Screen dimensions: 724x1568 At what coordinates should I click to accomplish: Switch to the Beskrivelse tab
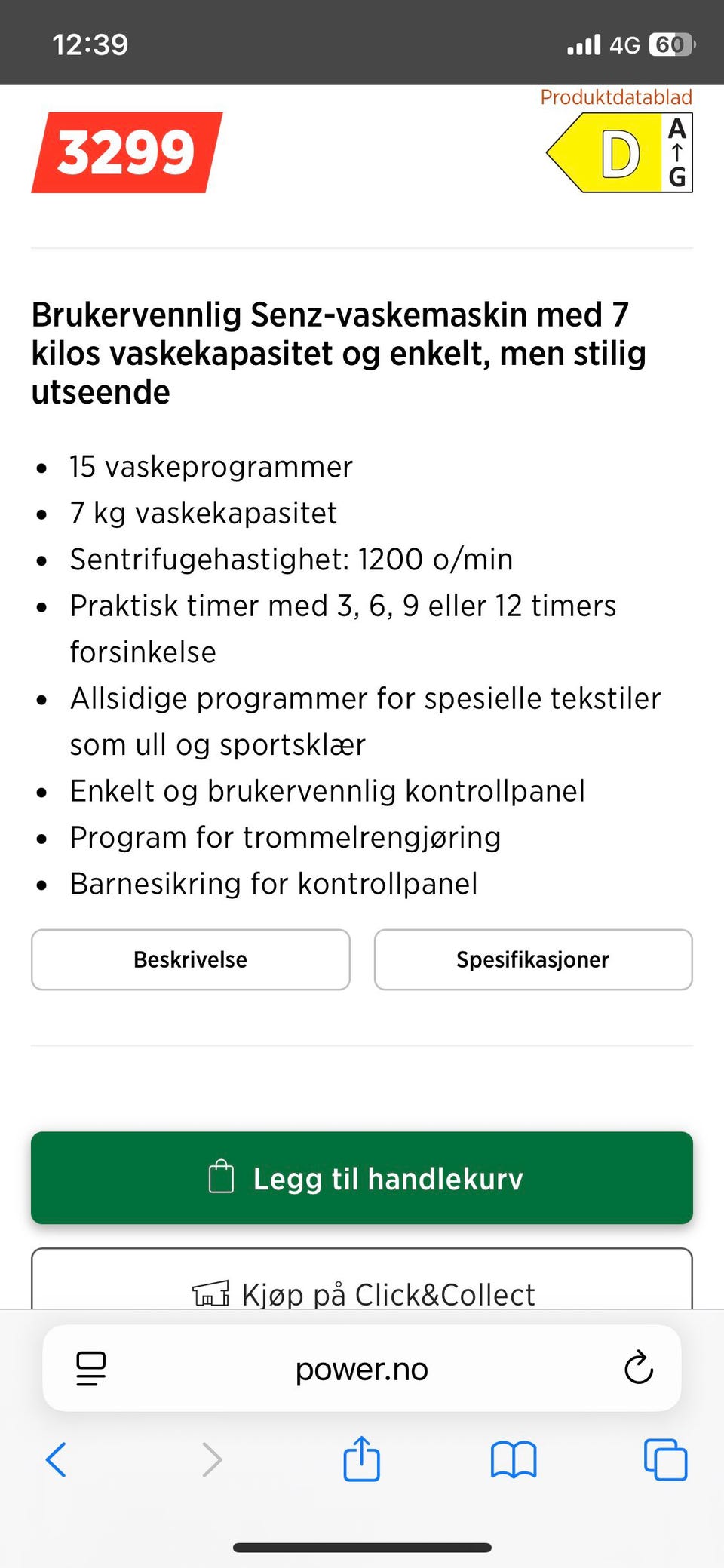click(x=190, y=959)
